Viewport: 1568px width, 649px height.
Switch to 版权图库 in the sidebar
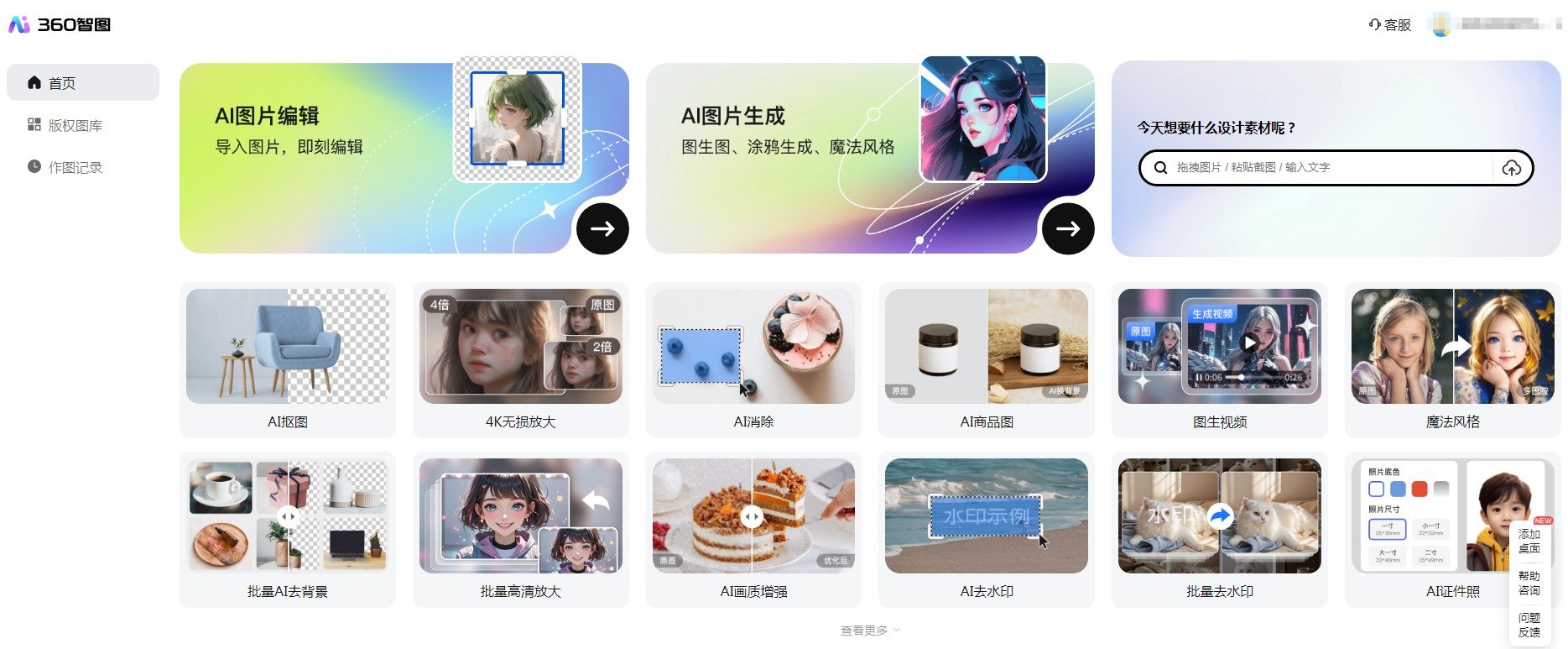click(75, 125)
